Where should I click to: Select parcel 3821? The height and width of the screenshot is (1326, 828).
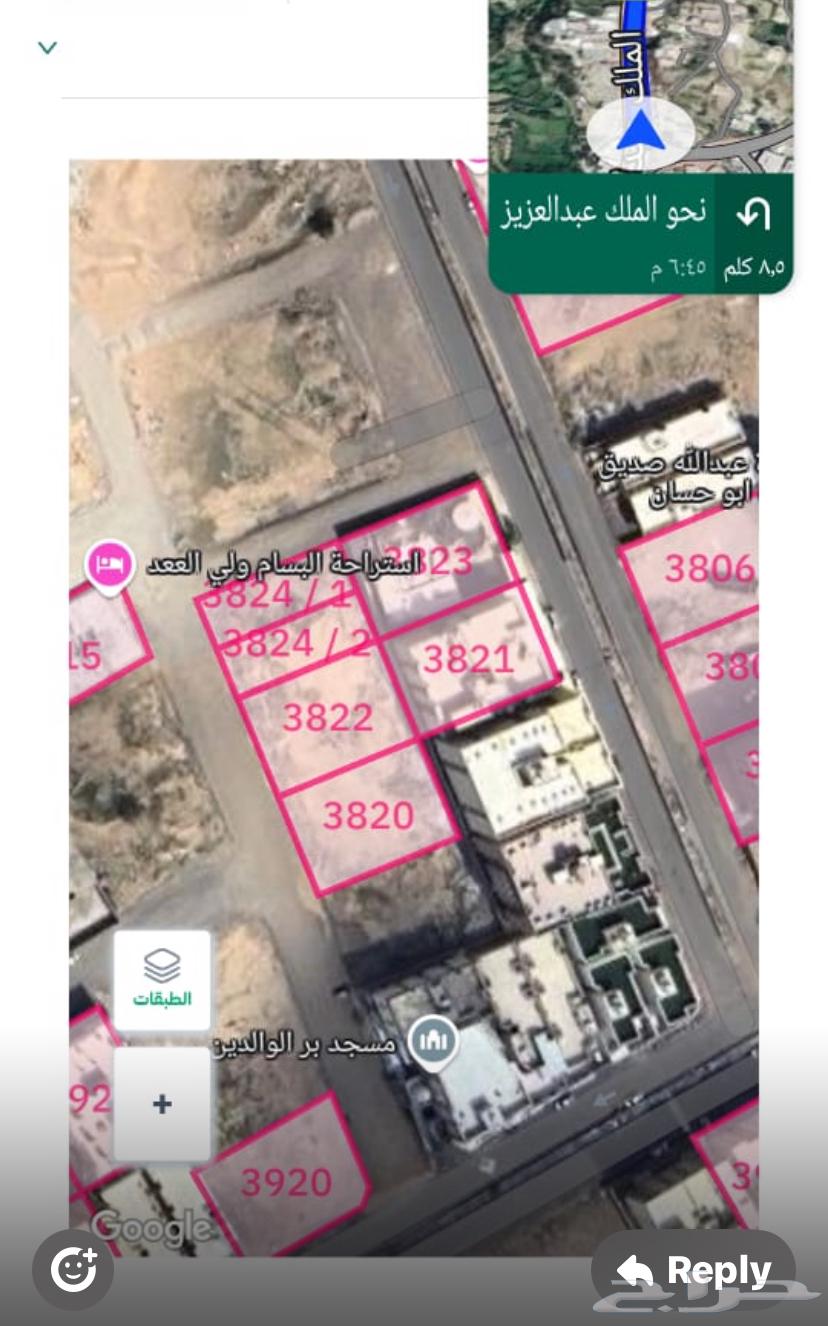470,658
